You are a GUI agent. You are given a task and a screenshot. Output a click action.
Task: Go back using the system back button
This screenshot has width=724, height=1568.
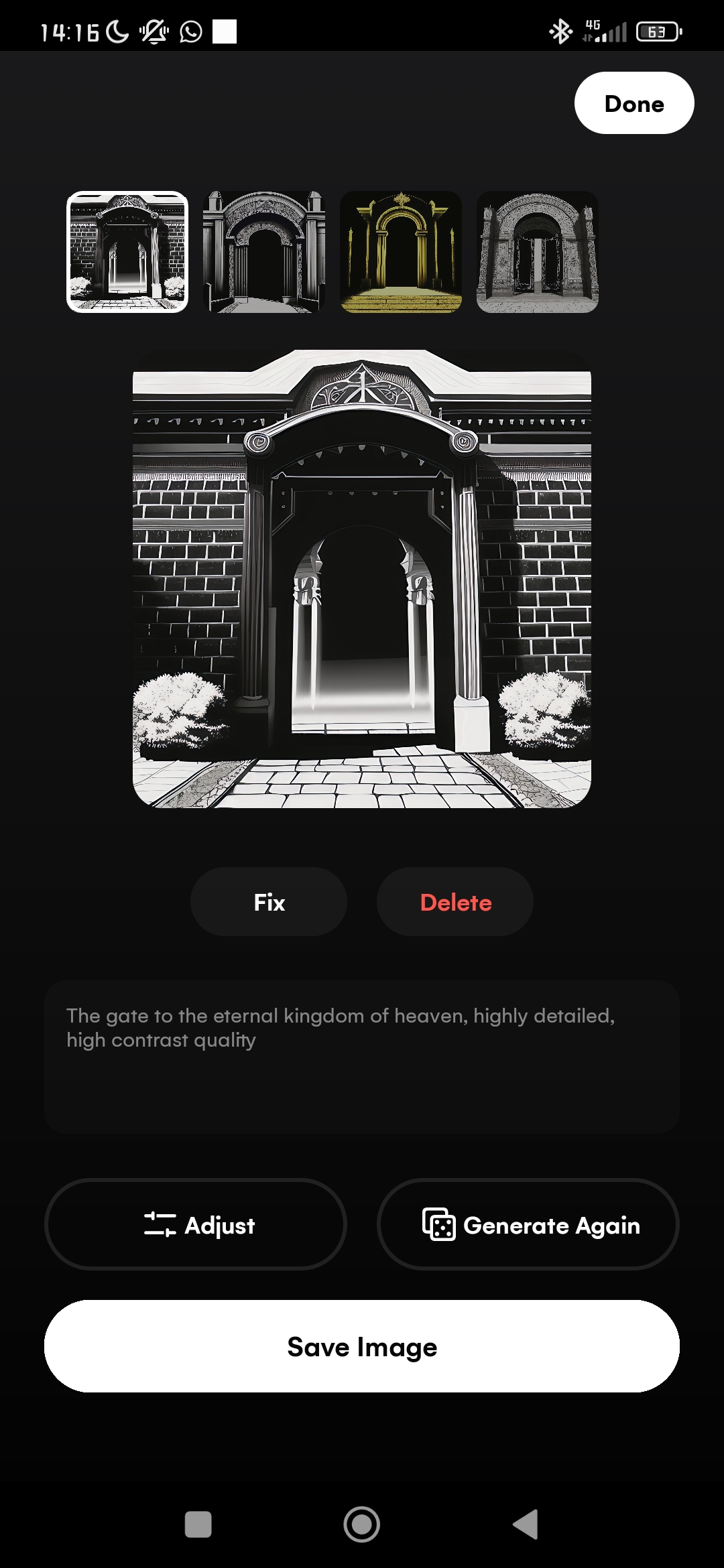click(x=526, y=1524)
